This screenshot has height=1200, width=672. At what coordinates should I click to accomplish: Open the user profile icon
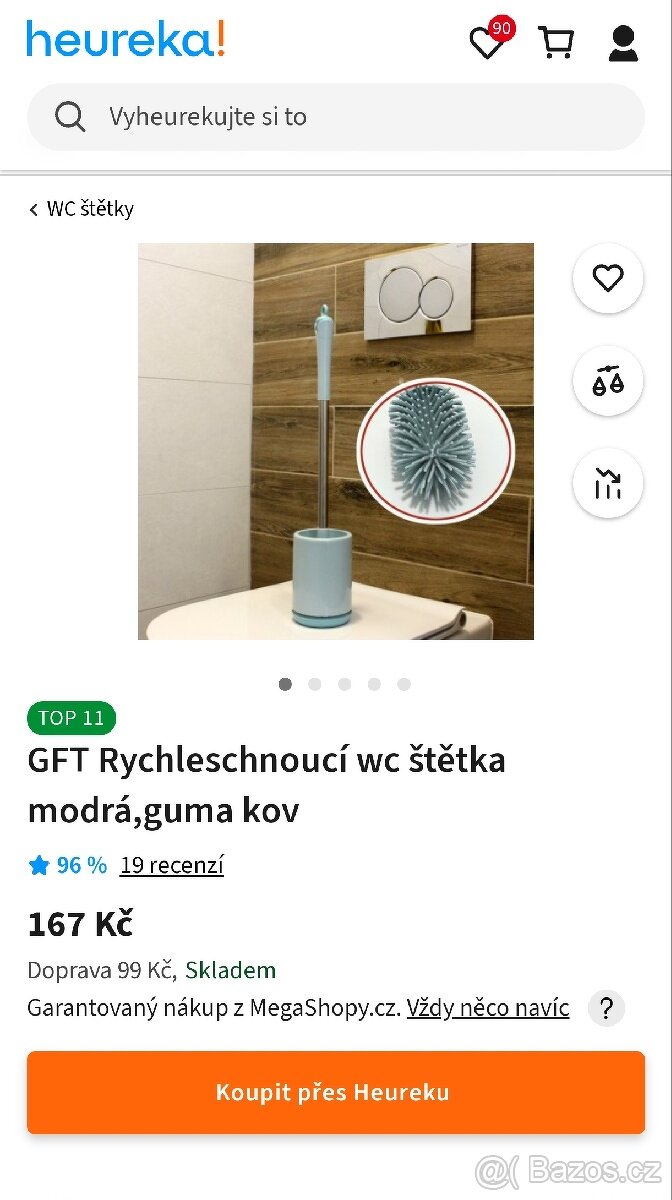623,43
